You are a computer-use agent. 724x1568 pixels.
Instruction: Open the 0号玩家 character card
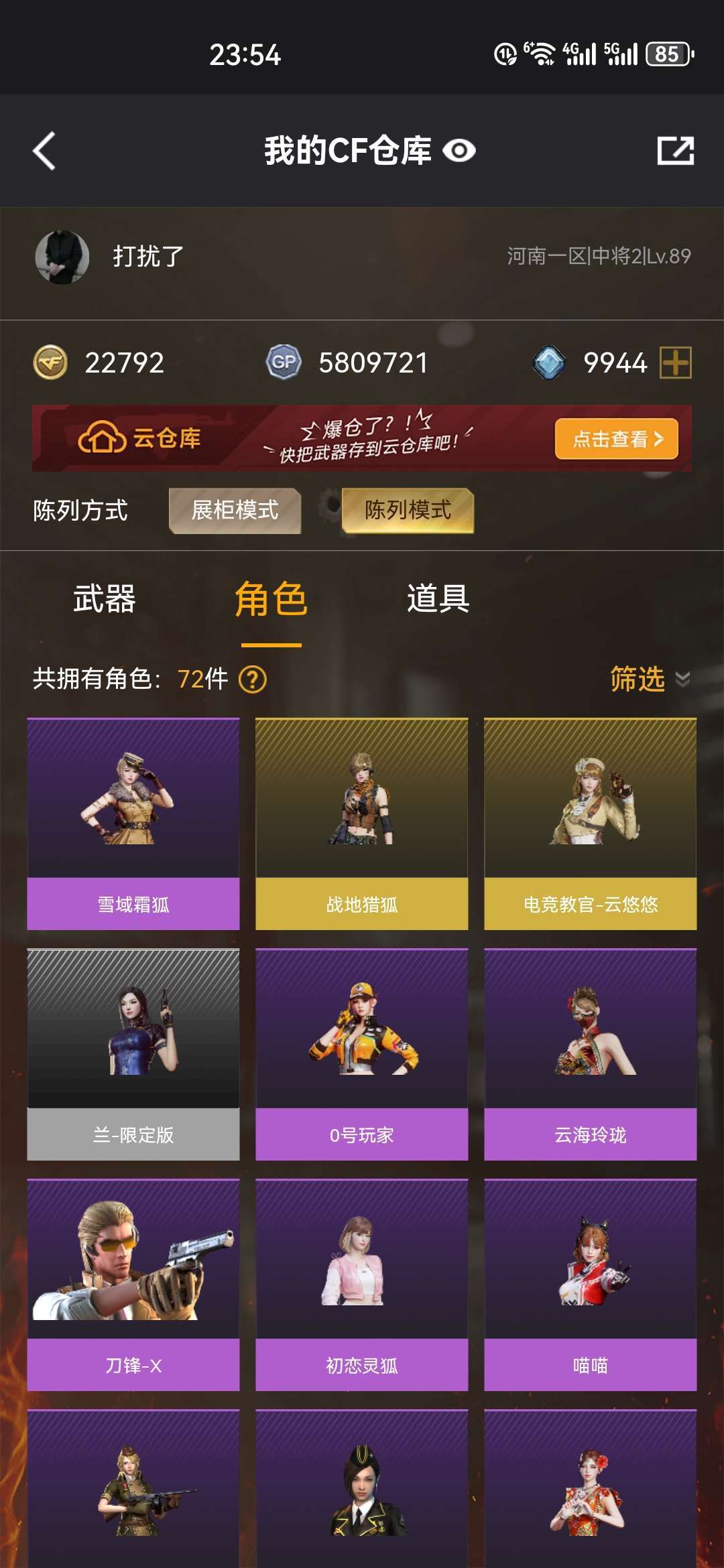(x=362, y=1054)
